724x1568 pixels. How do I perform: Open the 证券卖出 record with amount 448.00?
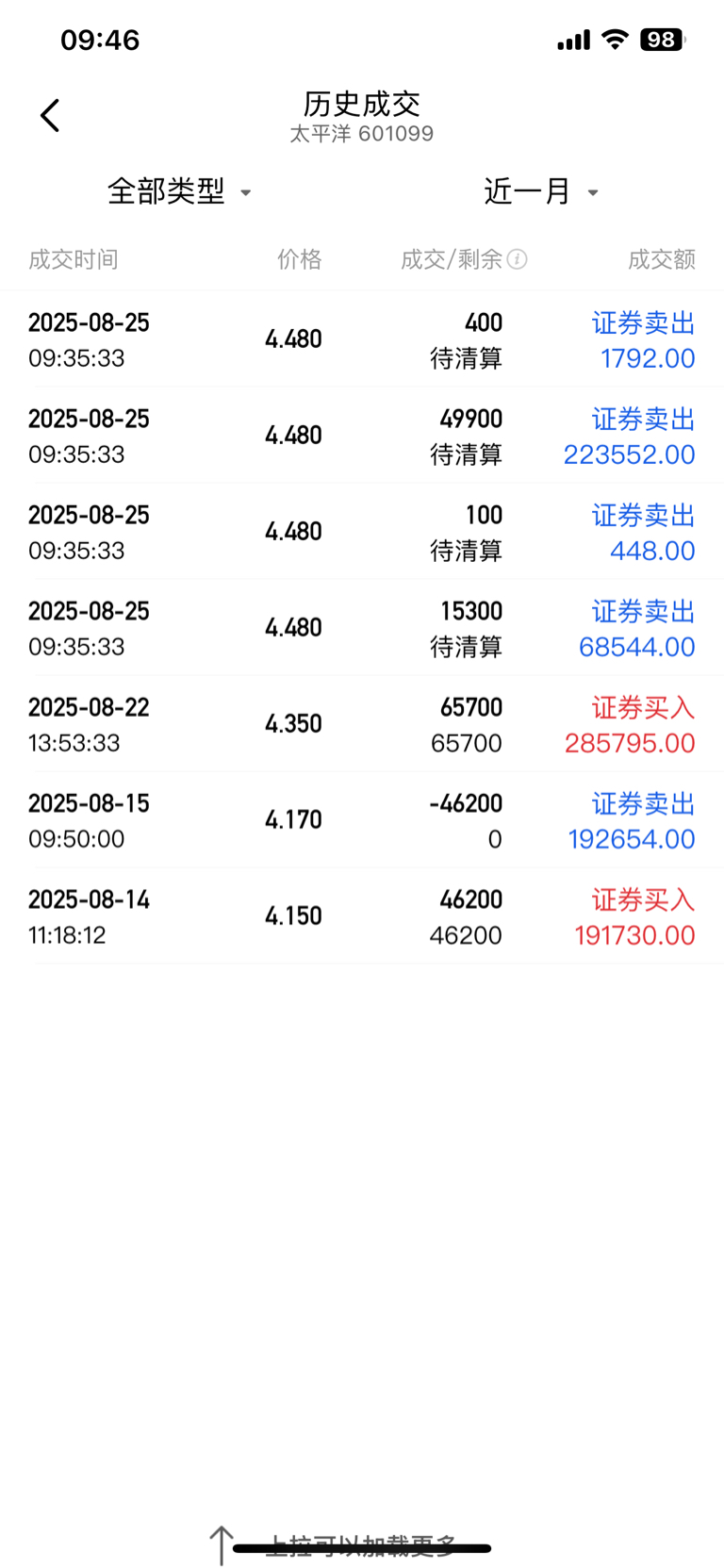tap(362, 532)
